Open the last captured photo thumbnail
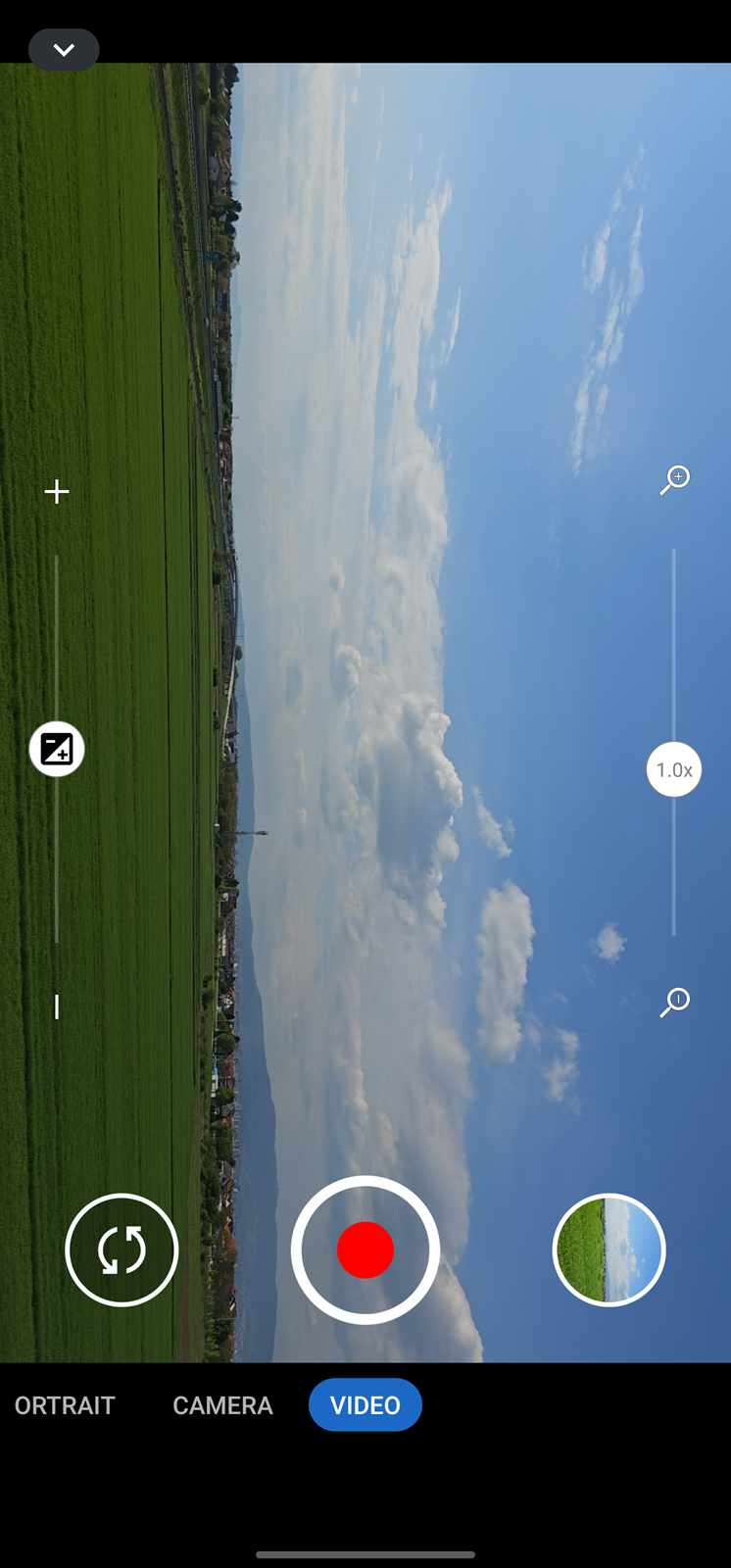 (x=609, y=1249)
